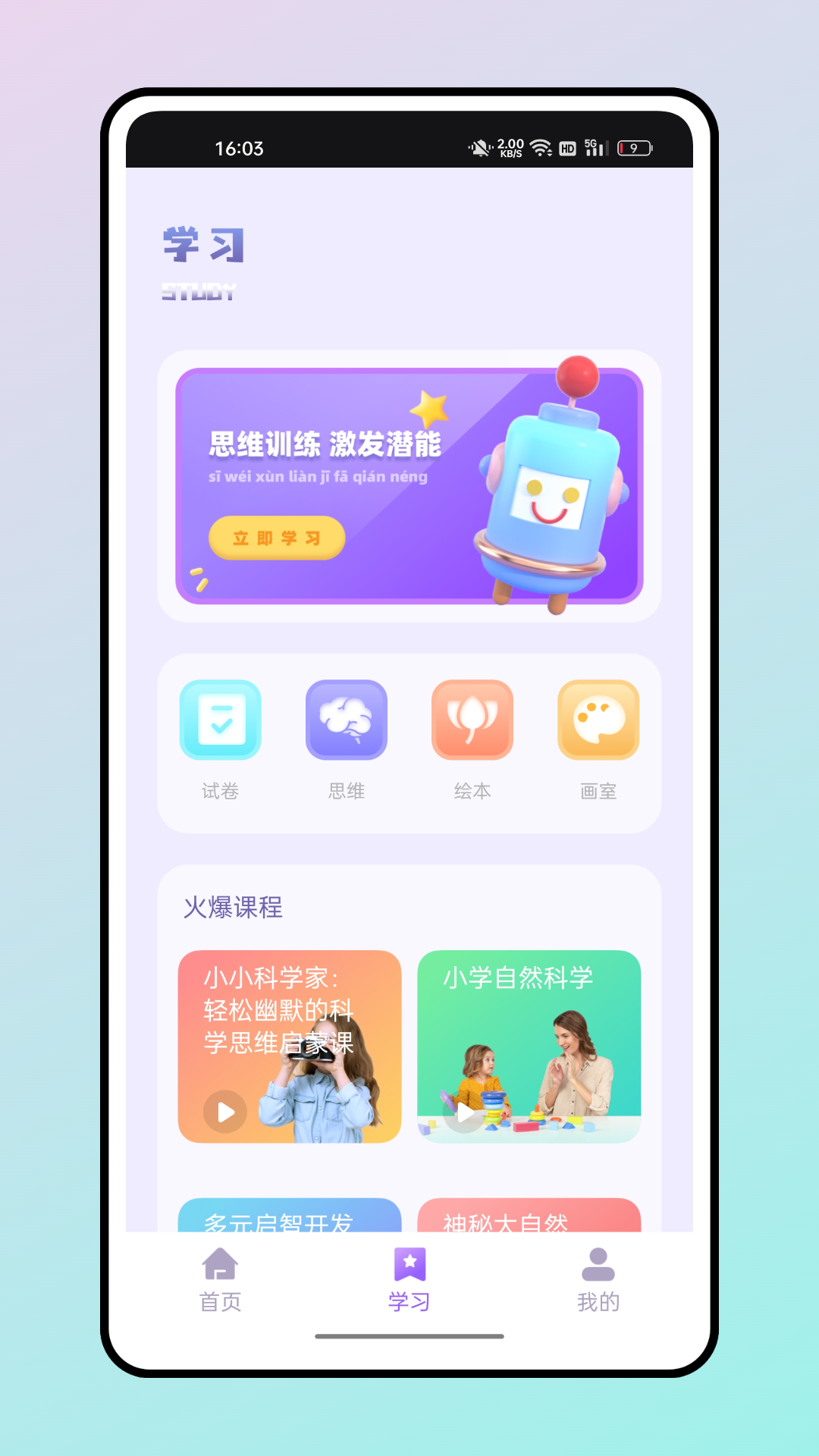Switch to the 首页 tab
Viewport: 819px width, 1456px height.
[221, 1280]
